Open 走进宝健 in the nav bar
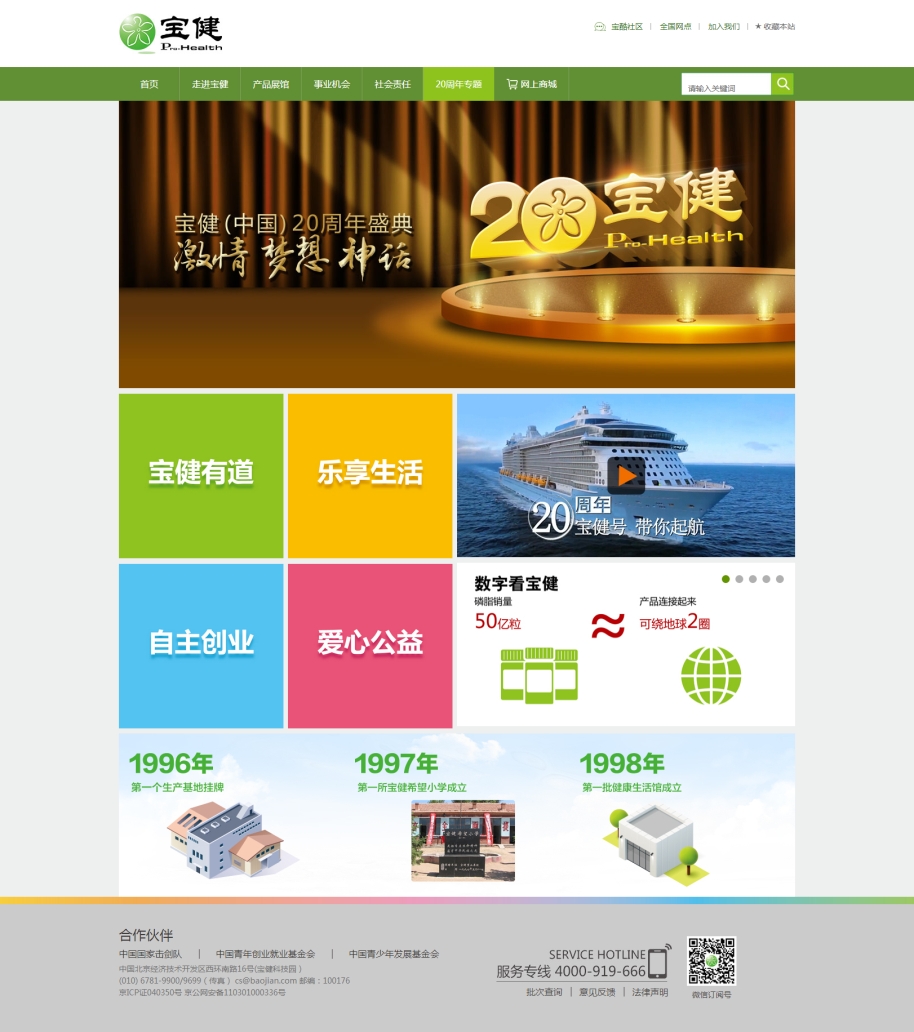Viewport: 914px width, 1032px height. (x=210, y=85)
